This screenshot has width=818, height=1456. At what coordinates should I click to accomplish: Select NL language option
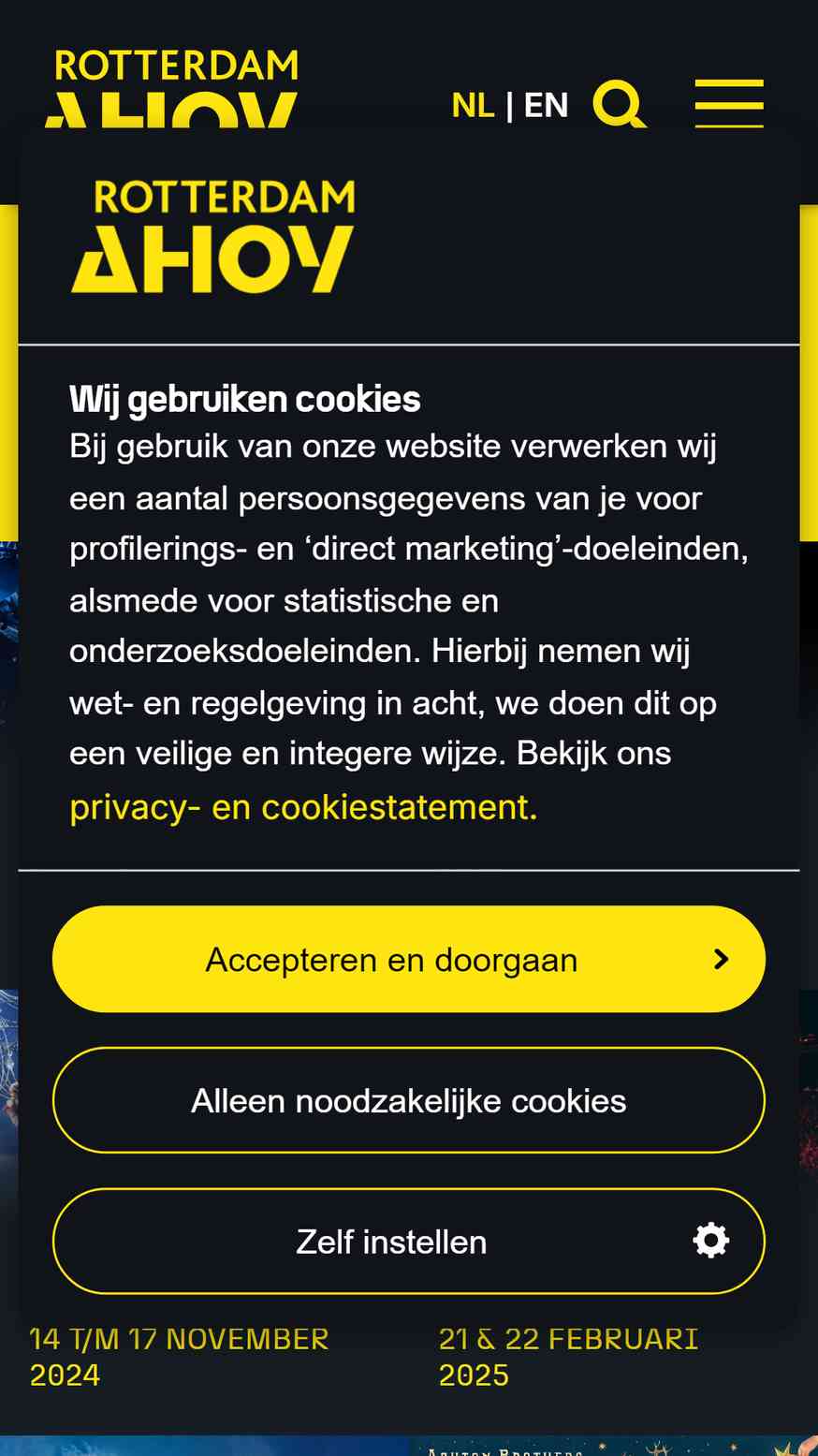(473, 105)
